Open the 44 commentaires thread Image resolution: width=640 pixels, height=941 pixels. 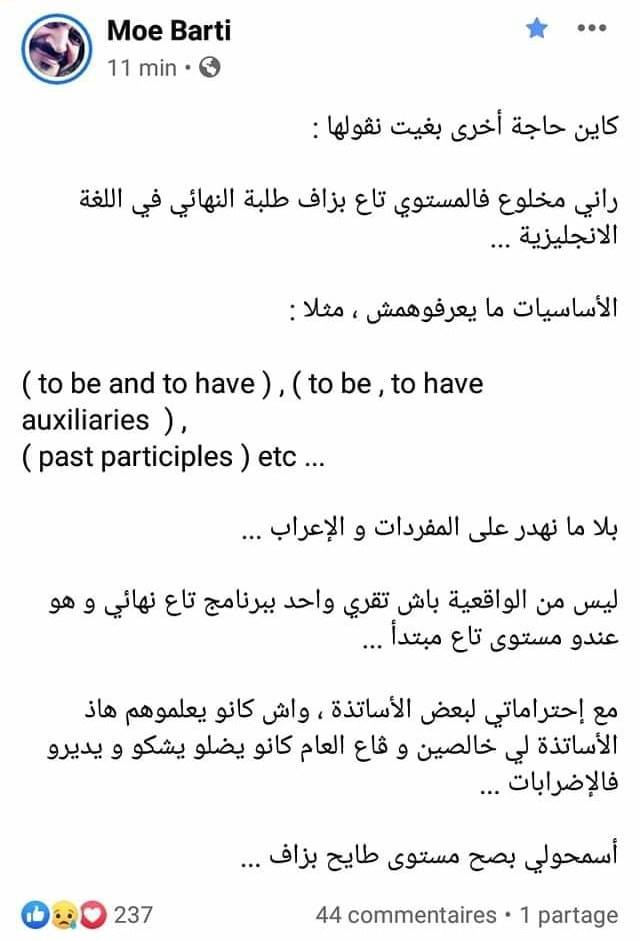point(406,915)
